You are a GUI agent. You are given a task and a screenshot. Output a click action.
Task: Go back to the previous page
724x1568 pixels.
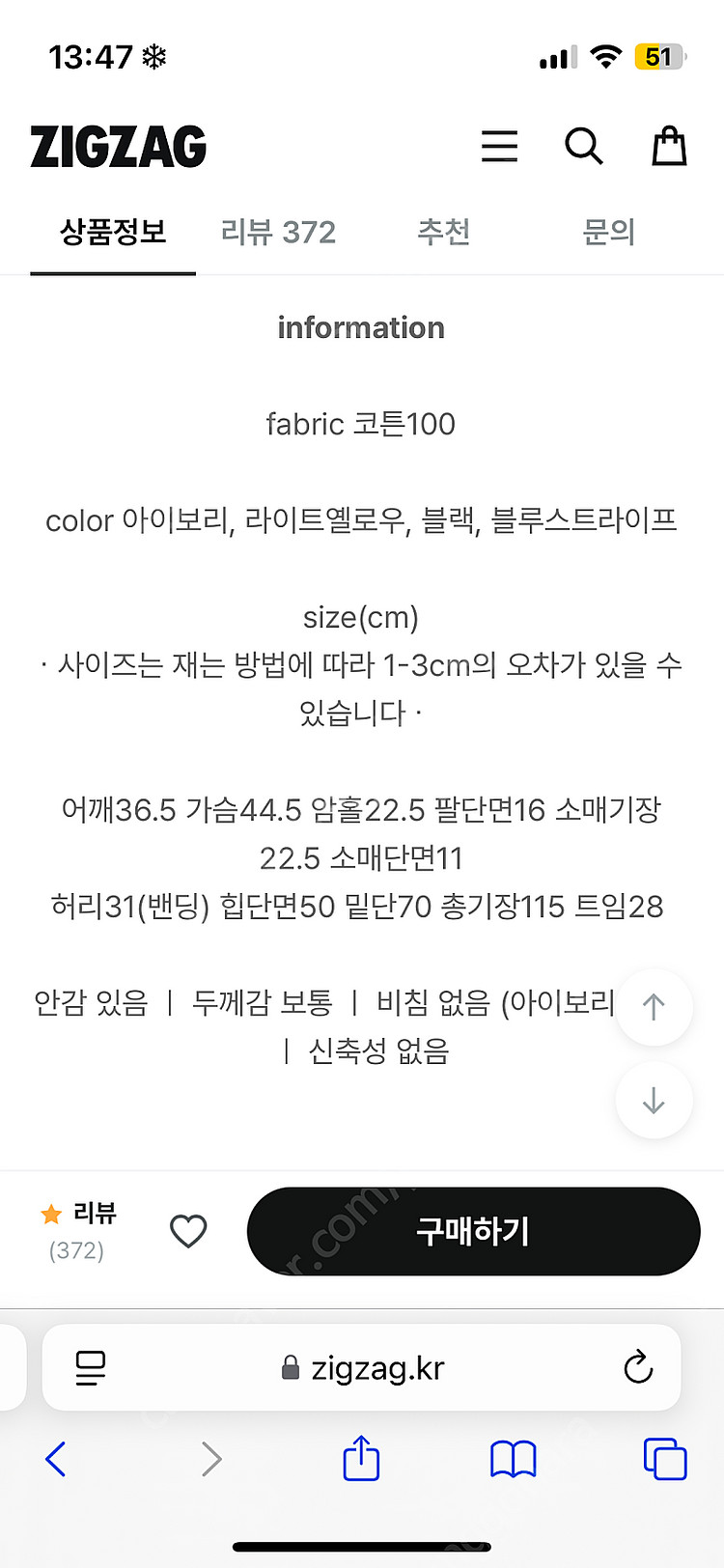pos(56,1458)
